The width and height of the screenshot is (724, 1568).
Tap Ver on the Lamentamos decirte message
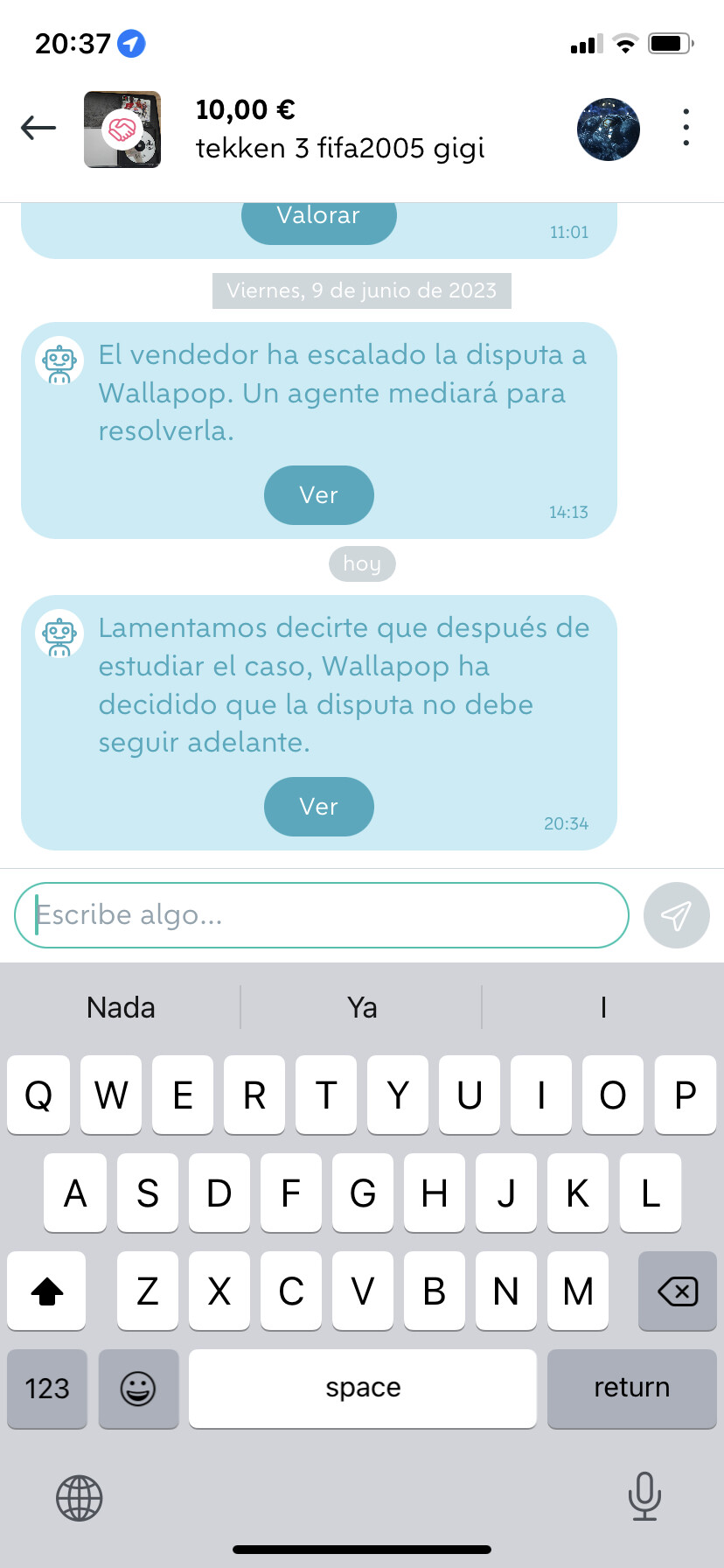(x=319, y=807)
